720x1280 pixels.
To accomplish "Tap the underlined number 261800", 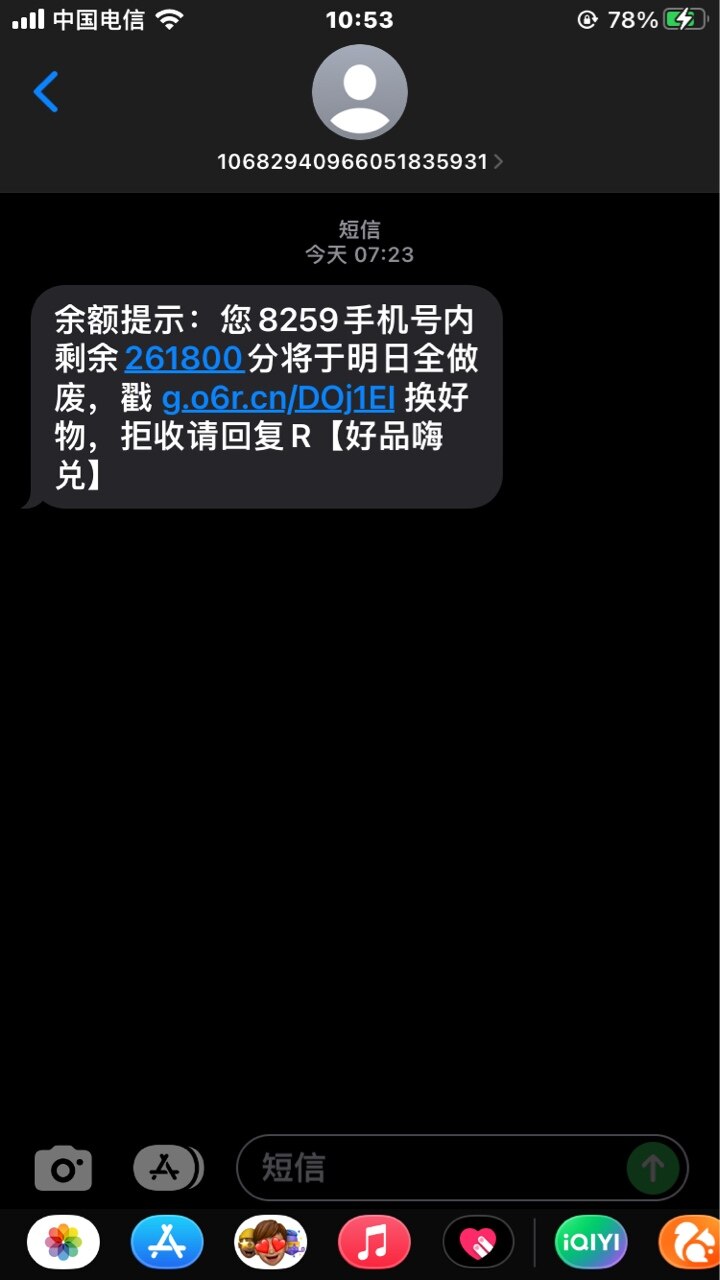I will point(184,358).
